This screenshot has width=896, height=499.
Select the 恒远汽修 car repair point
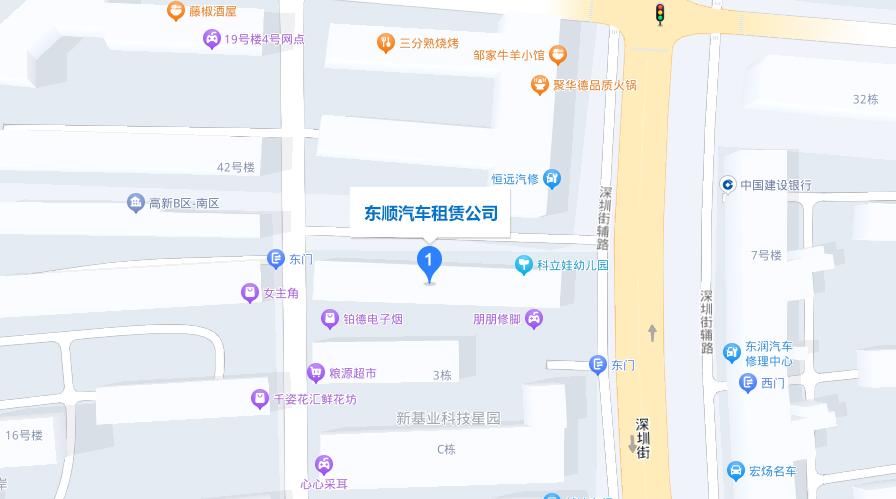[x=552, y=179]
